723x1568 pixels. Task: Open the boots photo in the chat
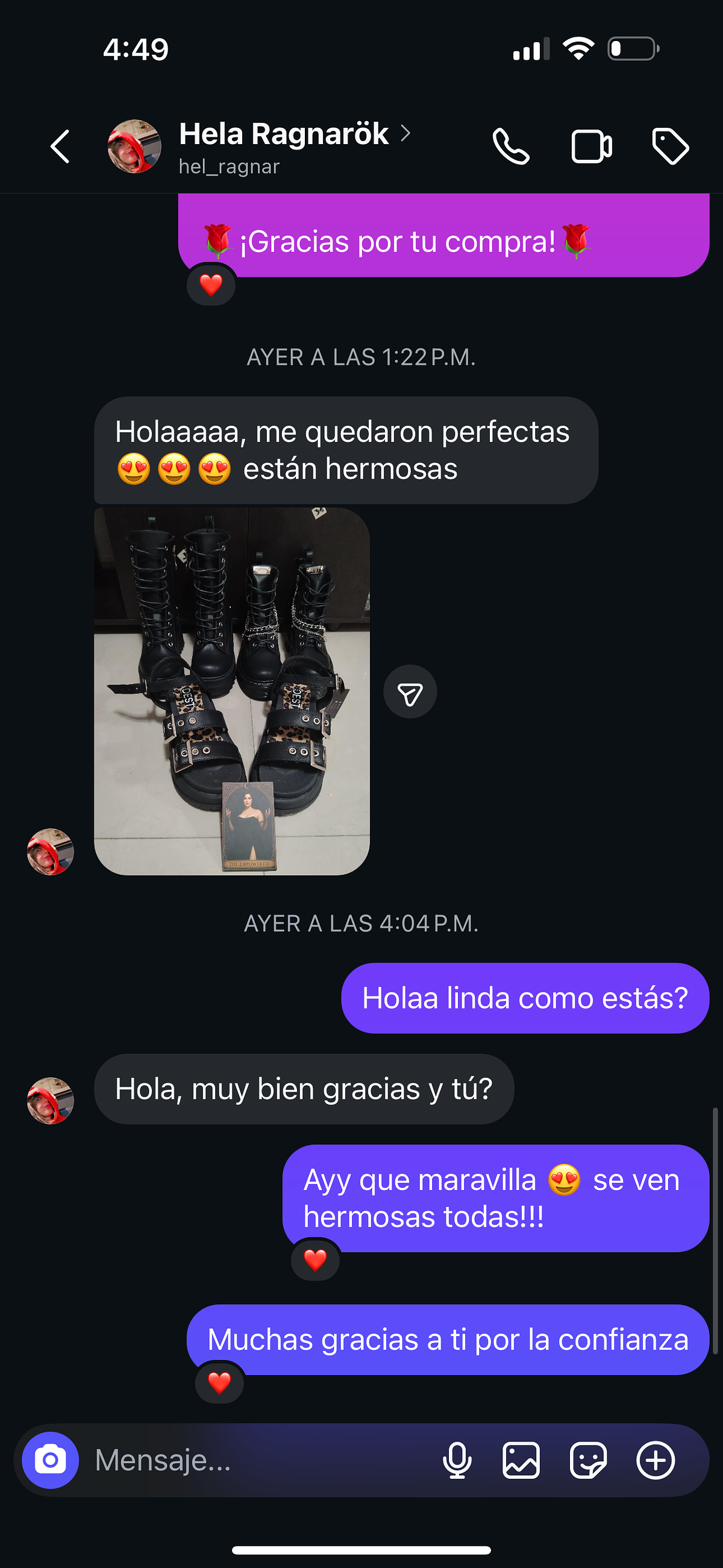[x=232, y=691]
